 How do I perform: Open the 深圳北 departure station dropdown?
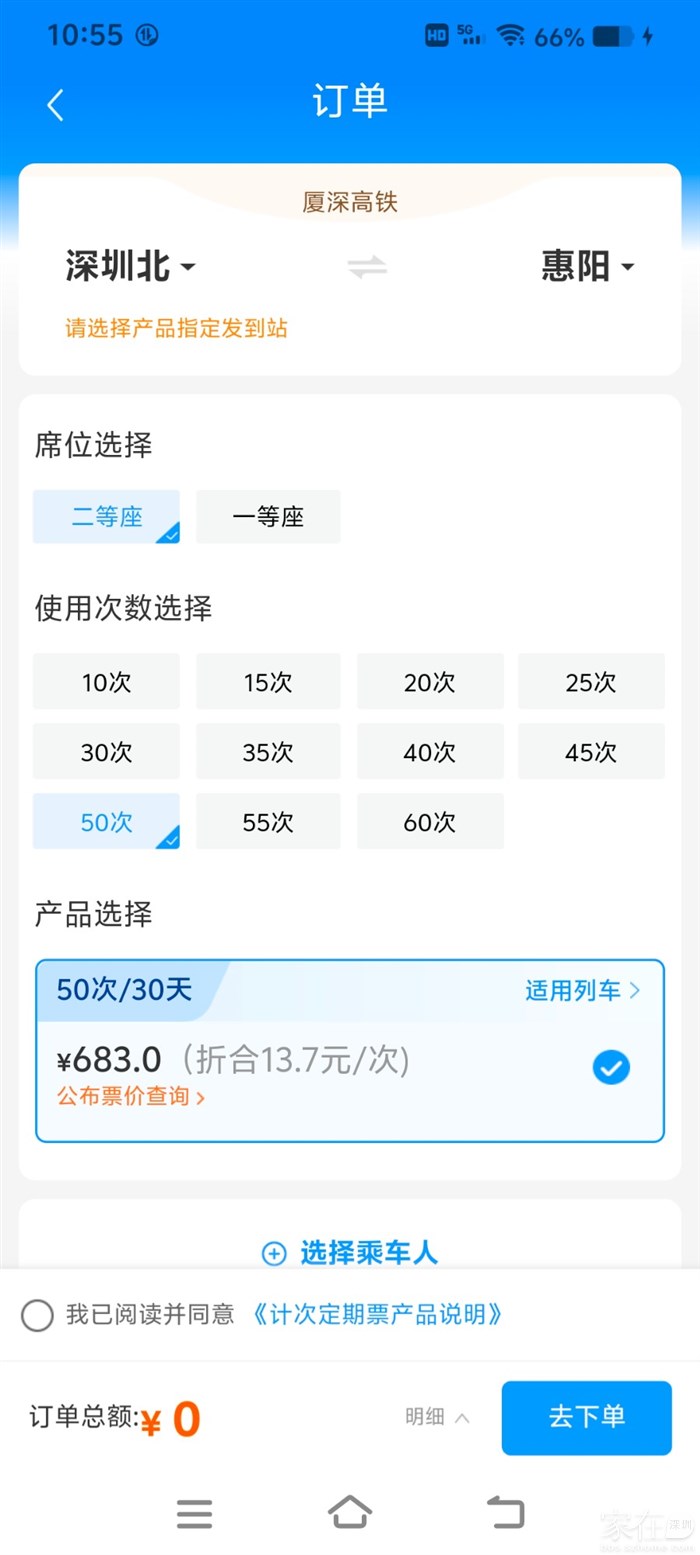tap(130, 267)
